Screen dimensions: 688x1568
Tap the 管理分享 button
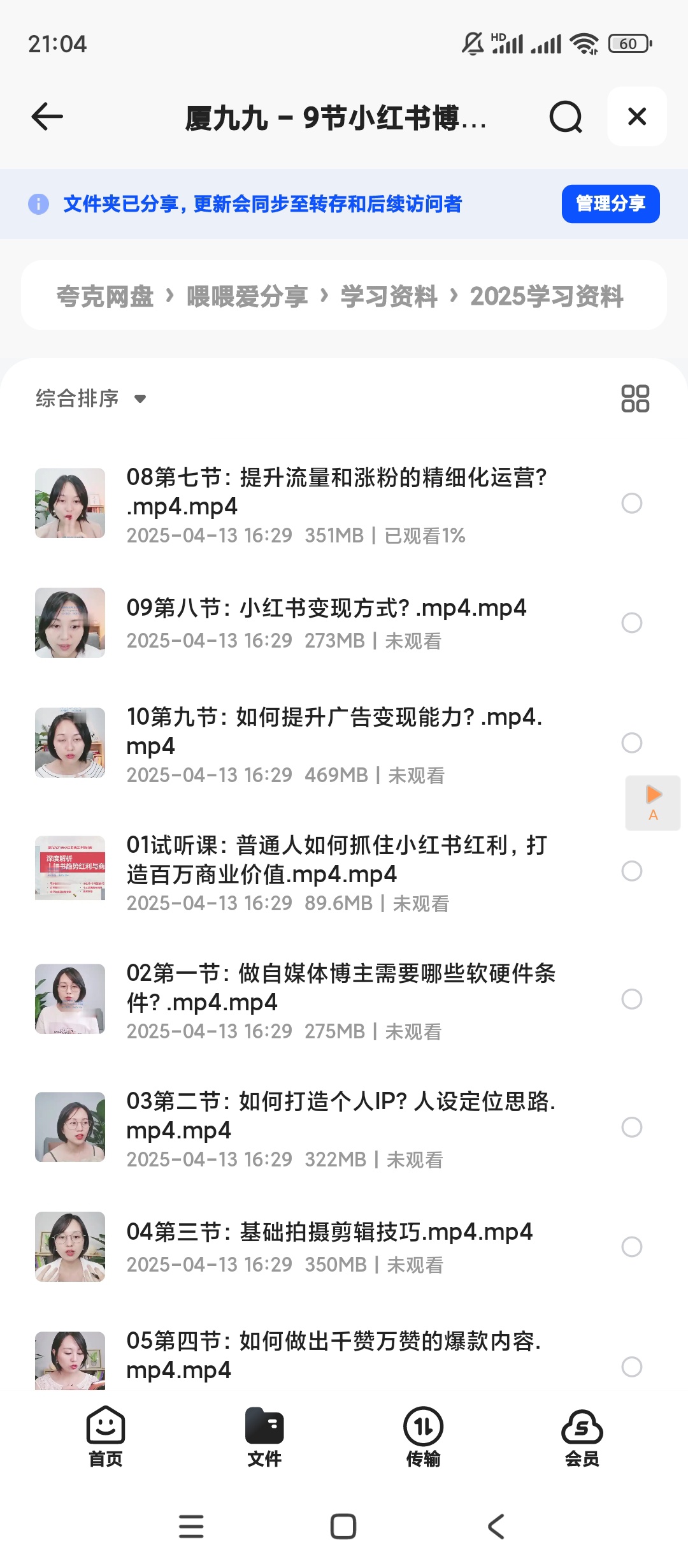click(609, 204)
